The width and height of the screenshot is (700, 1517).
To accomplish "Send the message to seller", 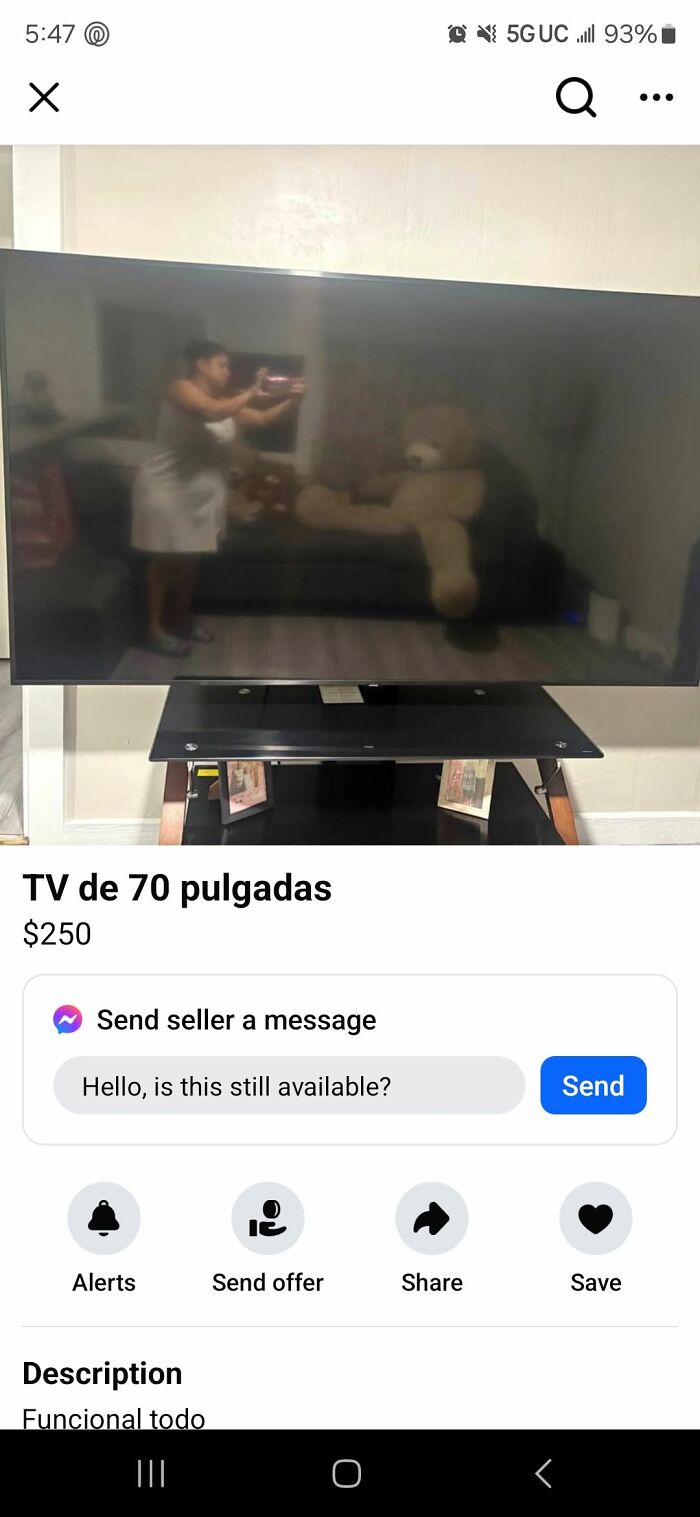I will (593, 1085).
